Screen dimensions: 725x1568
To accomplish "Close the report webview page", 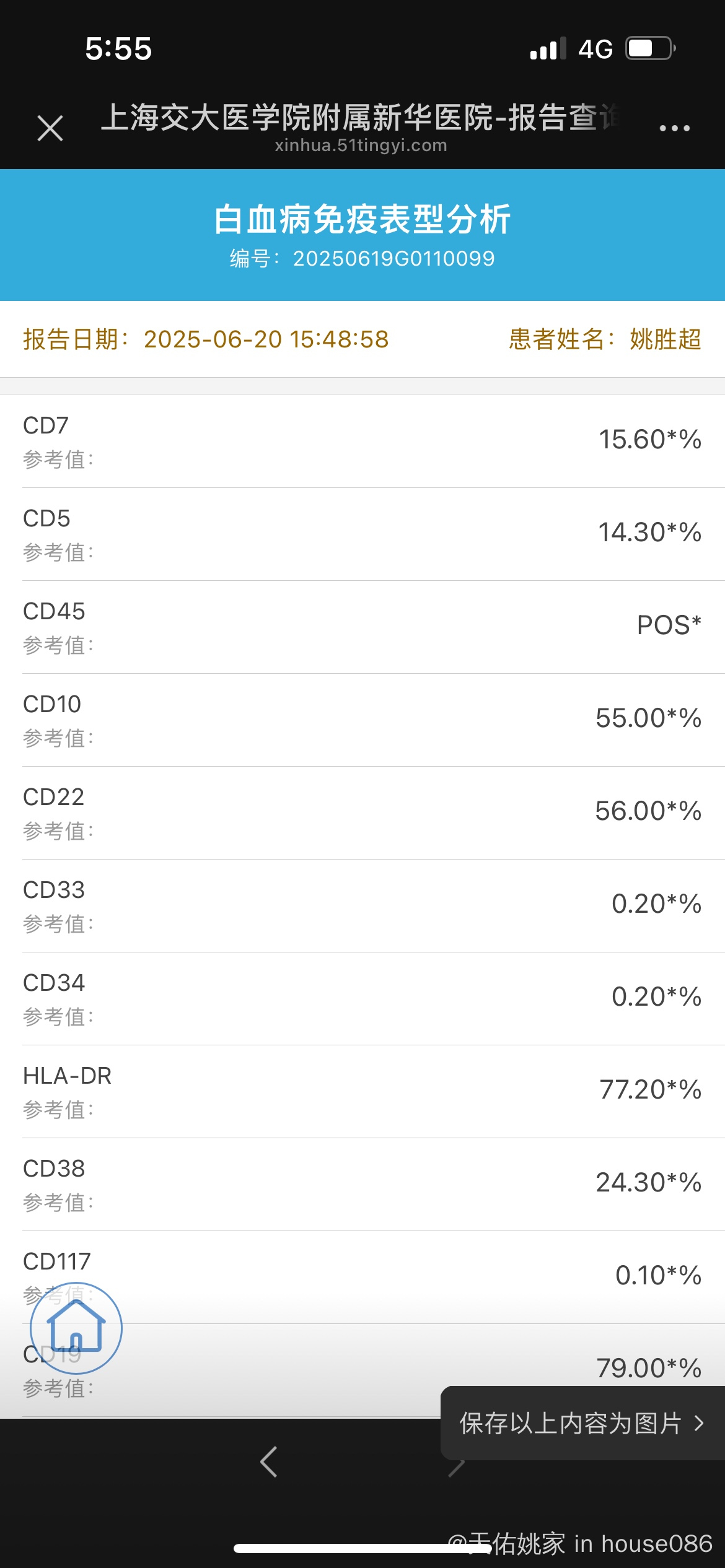I will (50, 128).
